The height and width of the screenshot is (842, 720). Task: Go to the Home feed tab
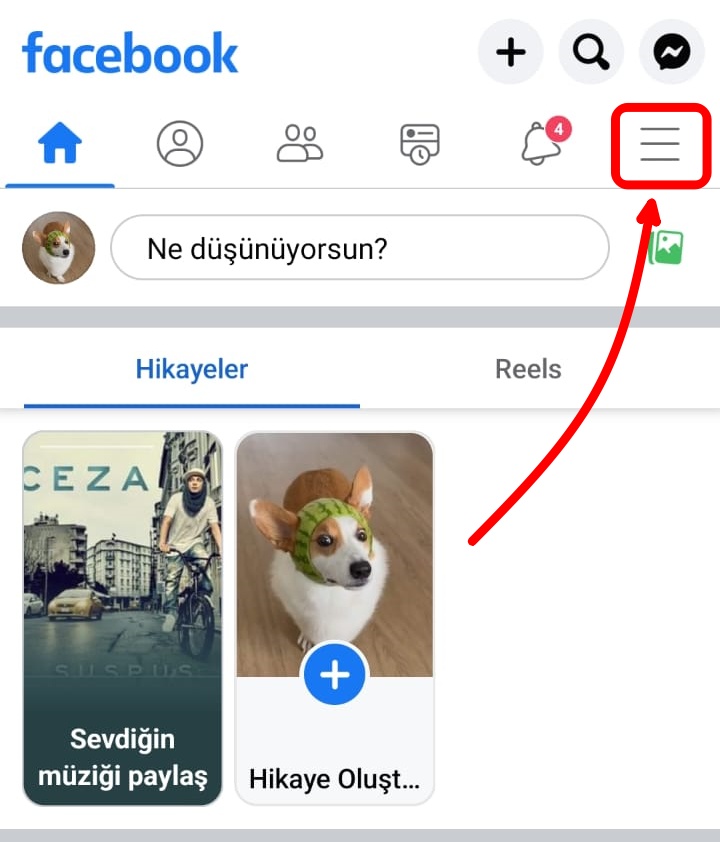click(x=60, y=146)
